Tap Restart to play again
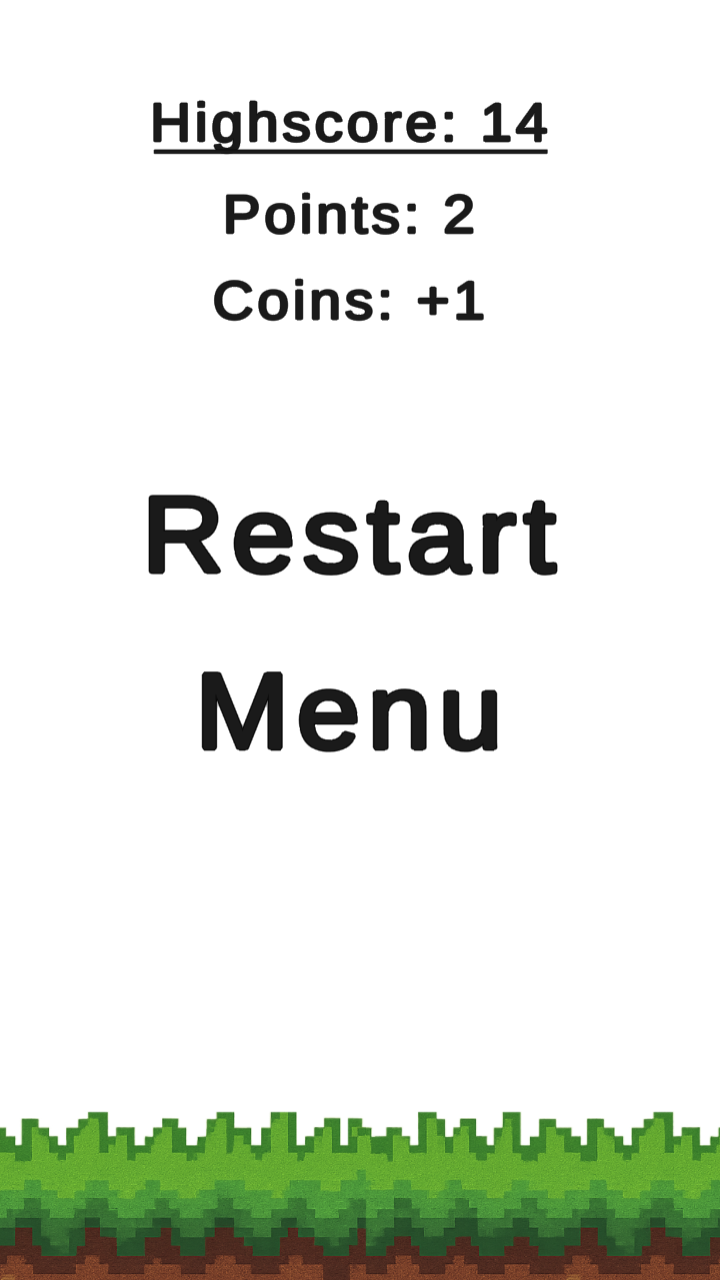Viewport: 720px width, 1280px height. click(x=351, y=535)
